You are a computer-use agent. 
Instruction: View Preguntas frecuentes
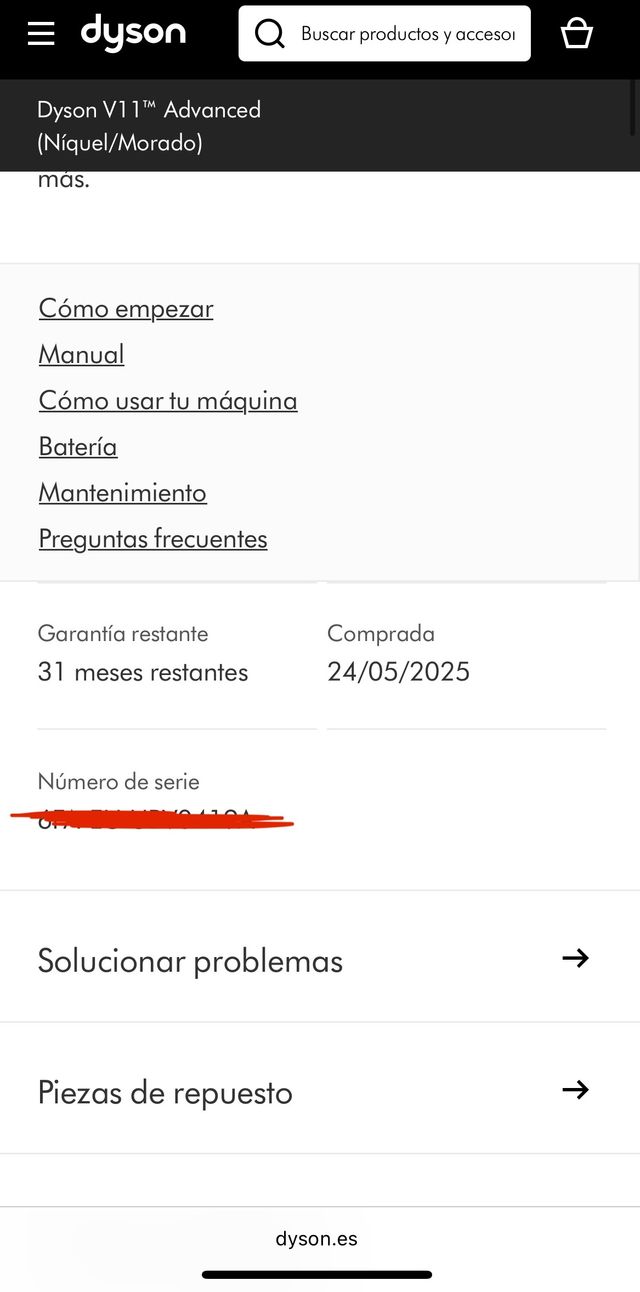tap(153, 538)
